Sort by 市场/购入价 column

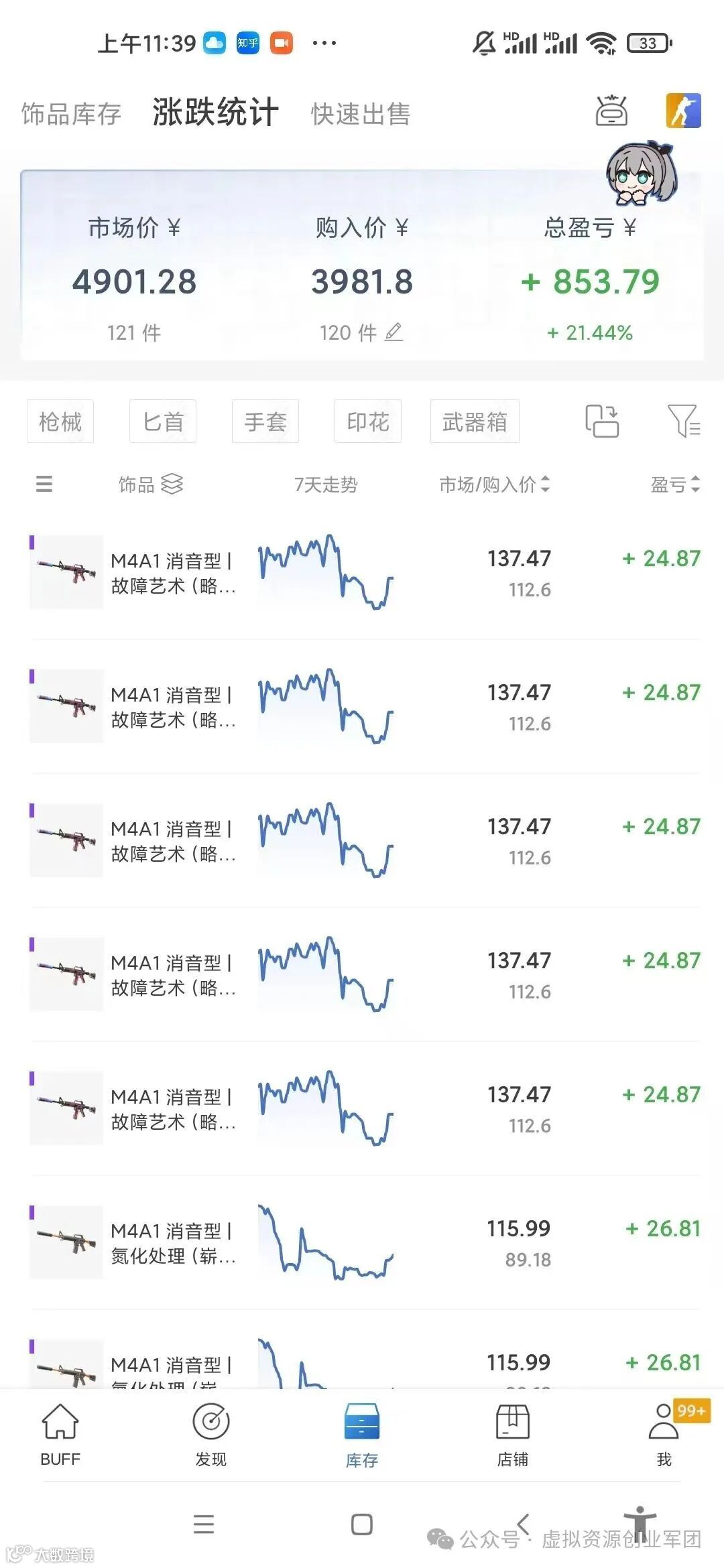[494, 484]
